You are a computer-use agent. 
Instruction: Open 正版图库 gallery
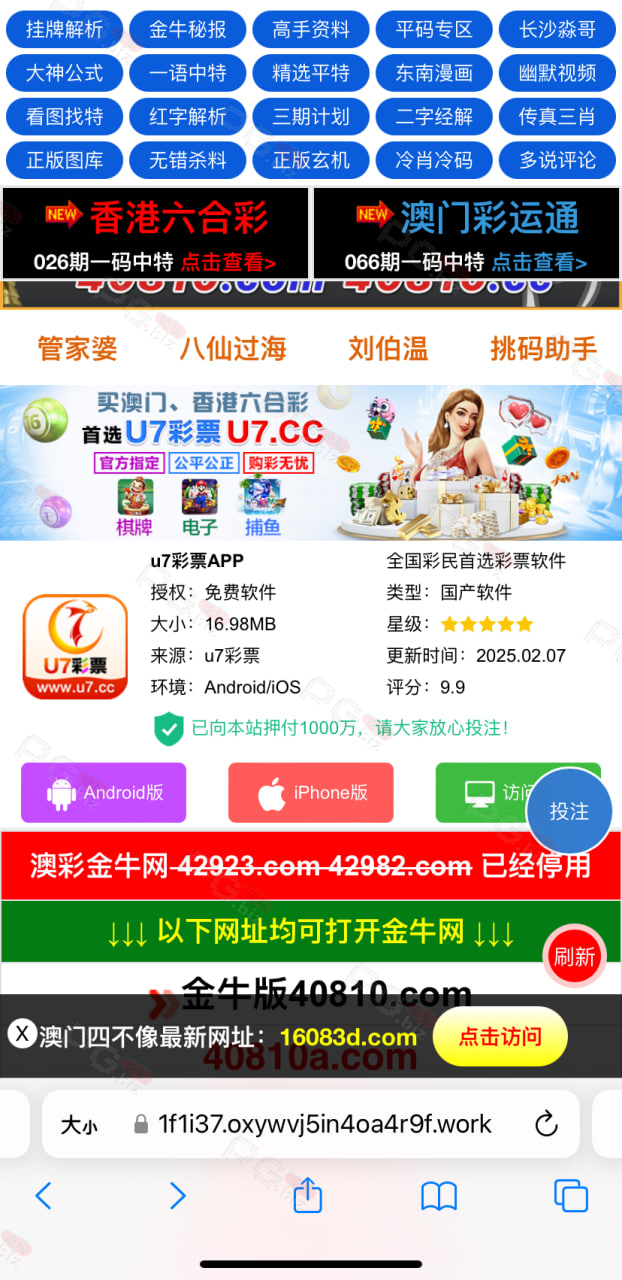point(64,160)
